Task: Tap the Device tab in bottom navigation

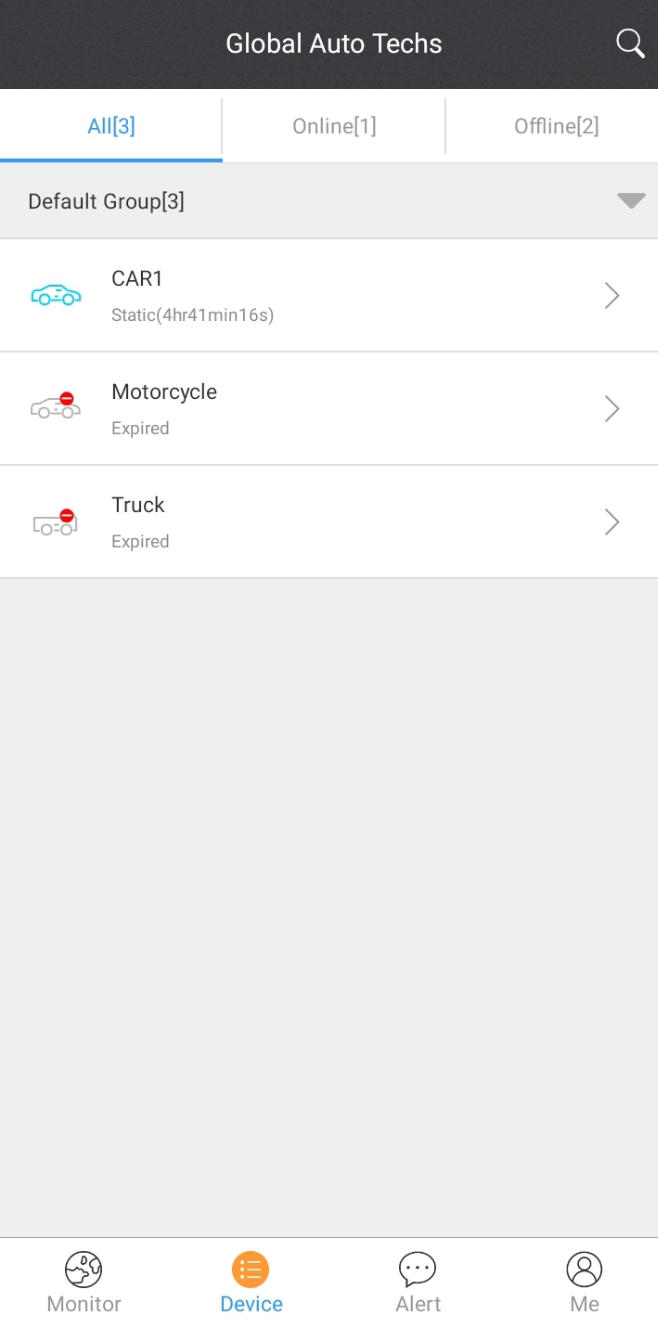Action: (251, 1283)
